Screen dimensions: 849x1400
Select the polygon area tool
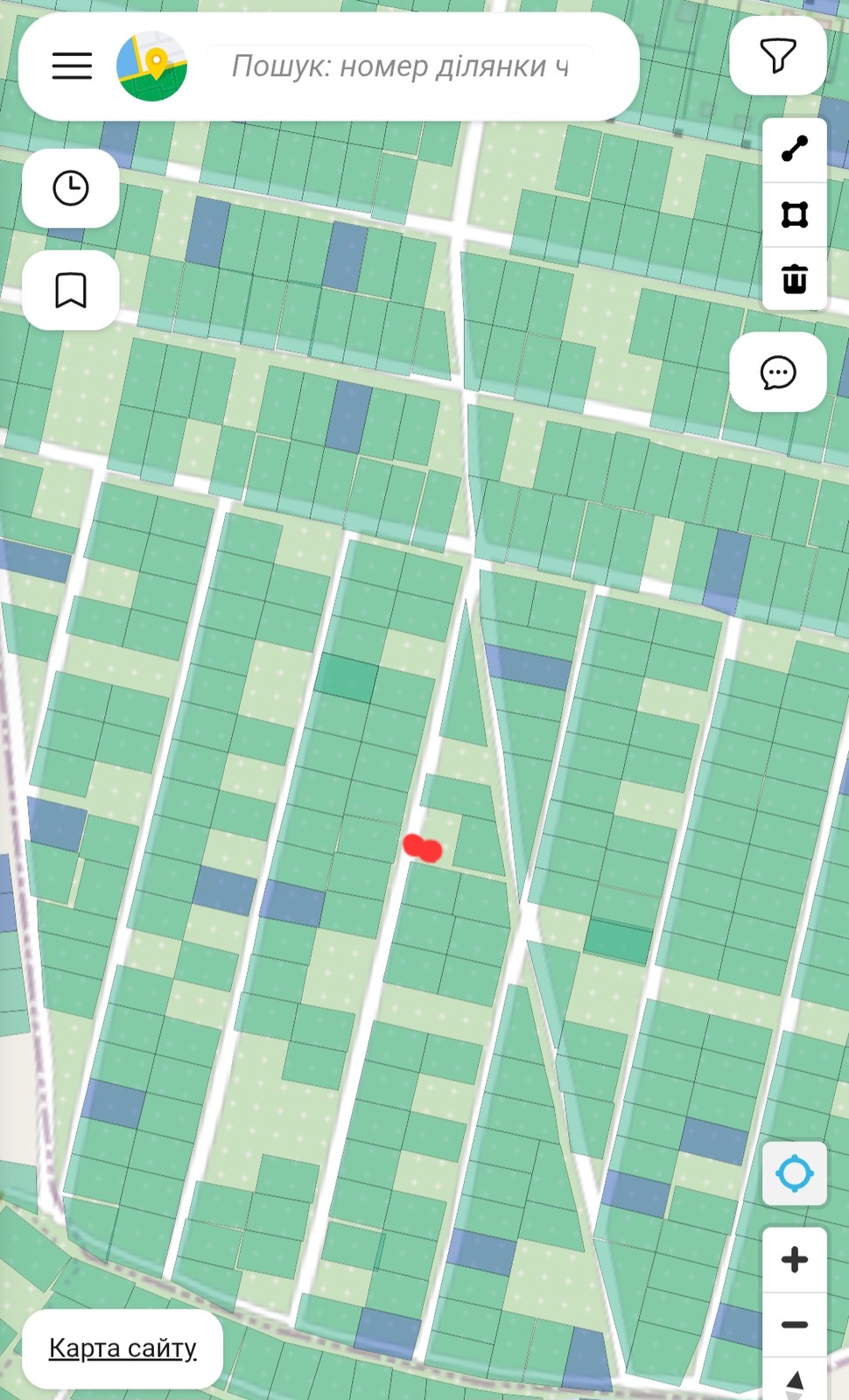click(x=795, y=214)
